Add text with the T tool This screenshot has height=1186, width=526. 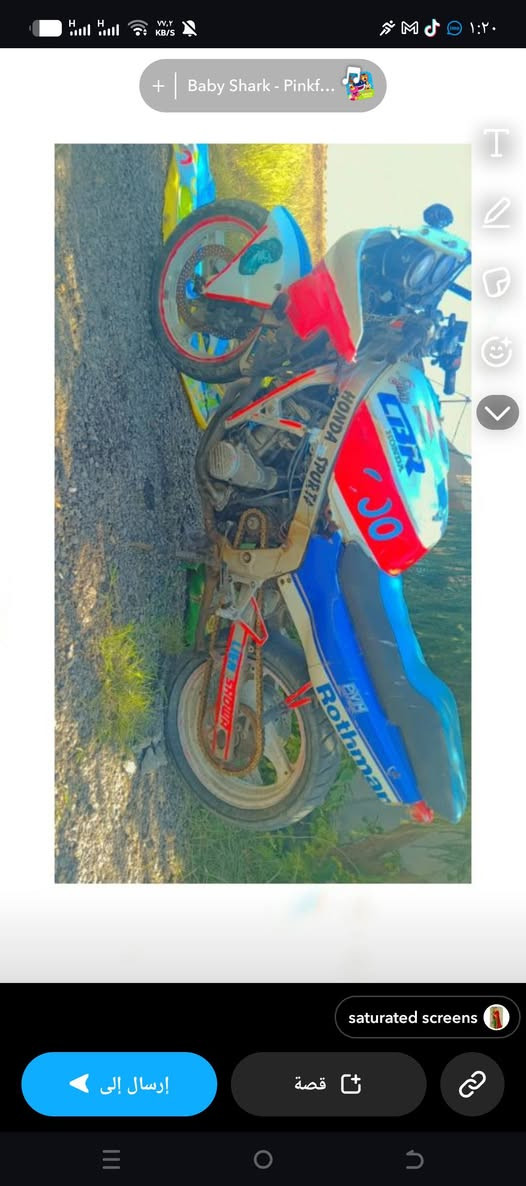tap(496, 143)
